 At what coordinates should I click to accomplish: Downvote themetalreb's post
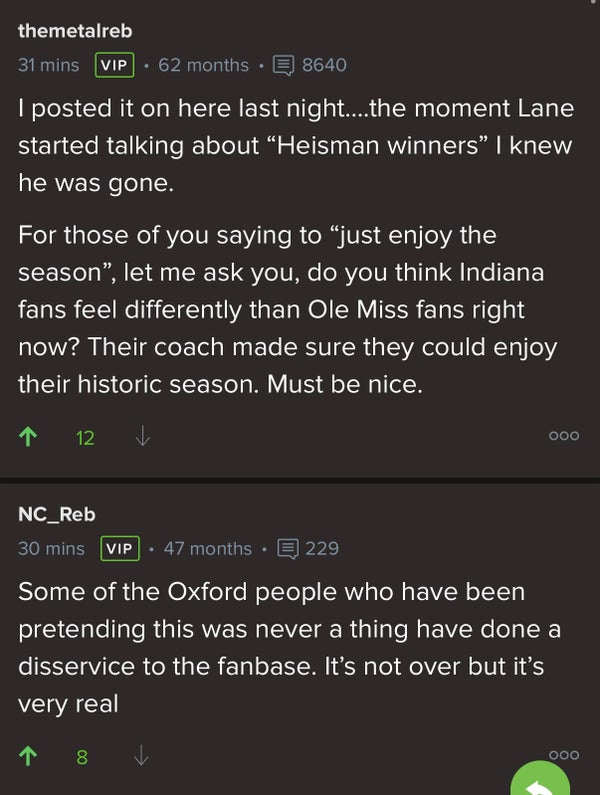click(141, 437)
